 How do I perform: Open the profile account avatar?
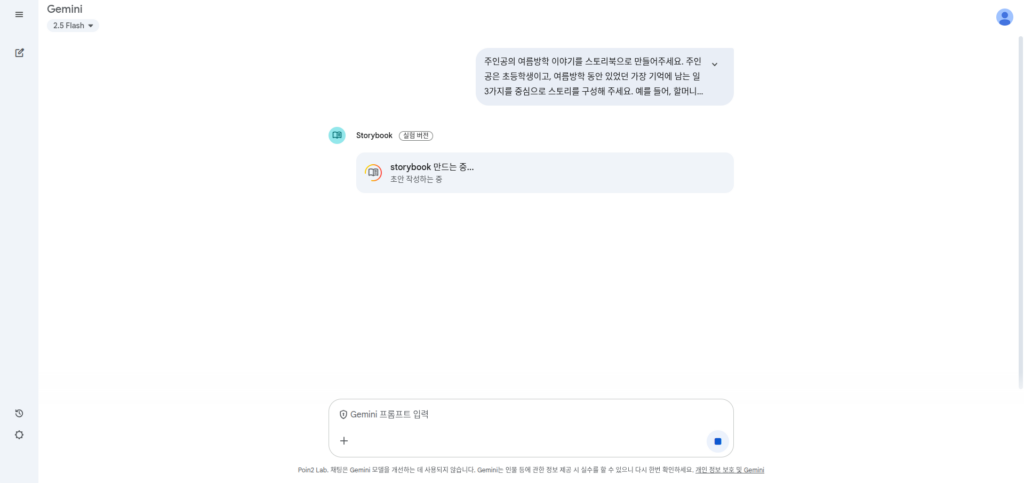(1004, 17)
